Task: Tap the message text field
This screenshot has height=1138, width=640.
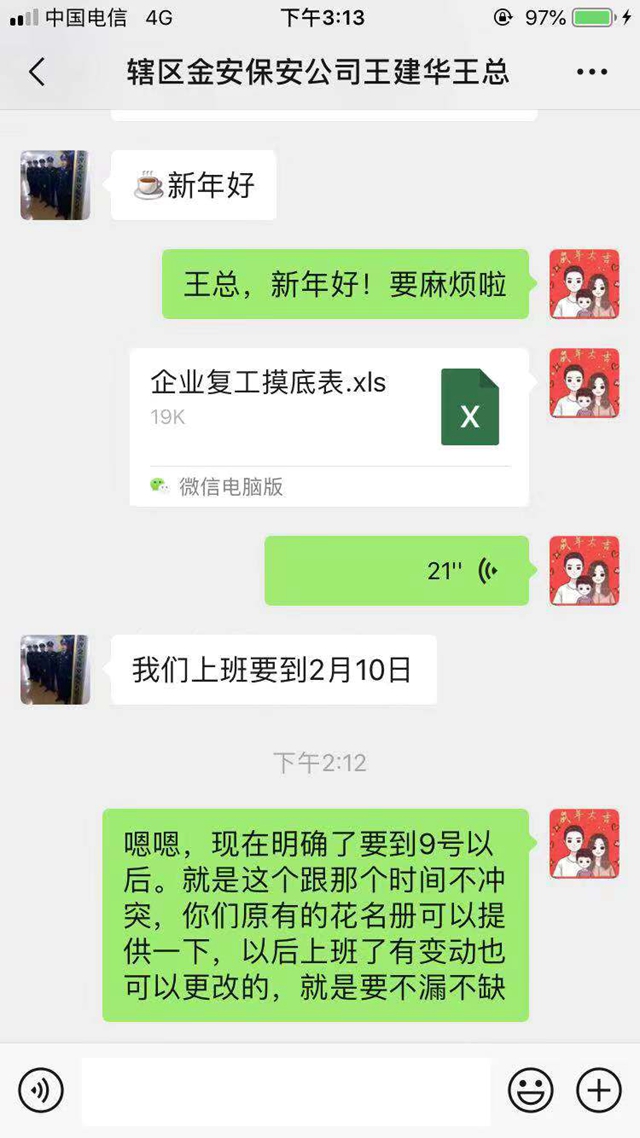Action: point(286,1089)
